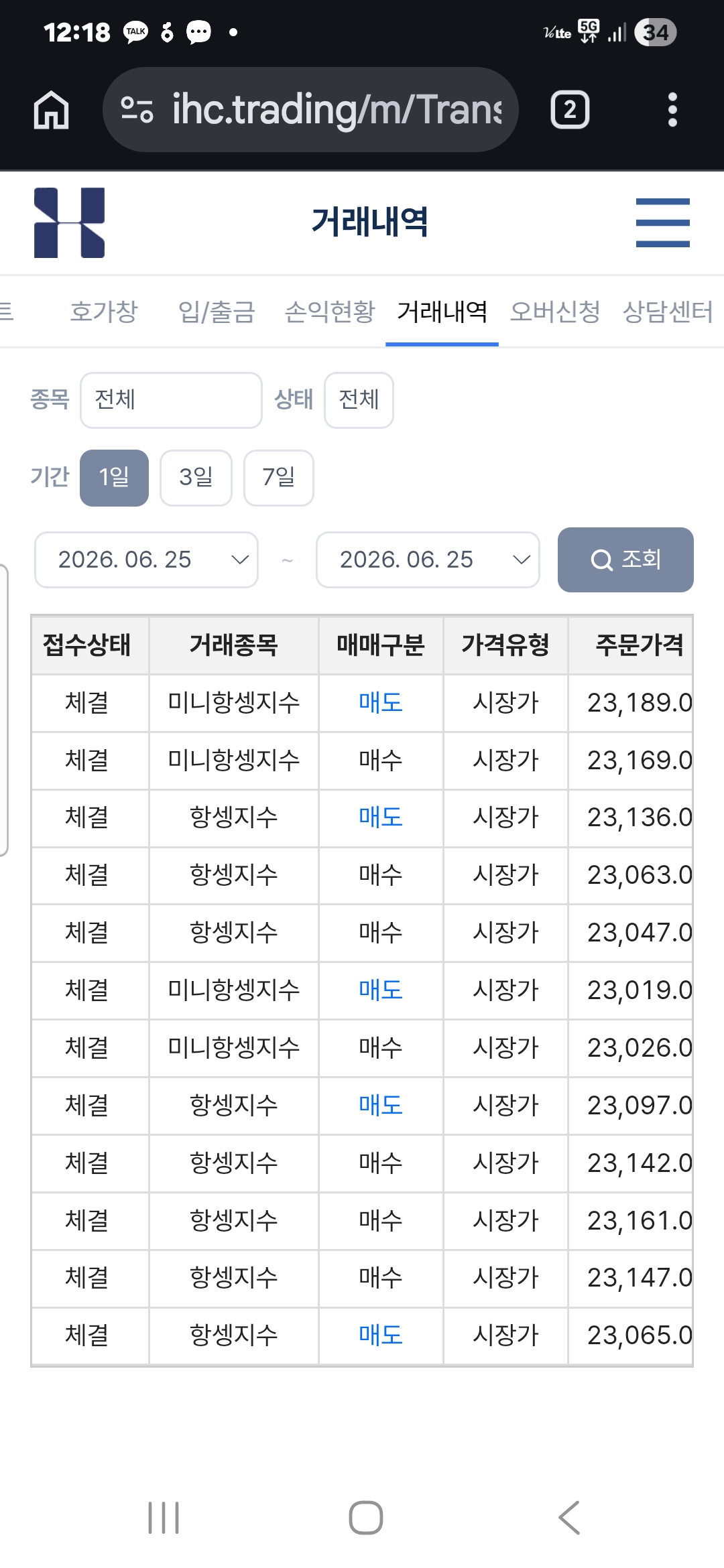
Task: Open the start date picker
Action: (146, 560)
